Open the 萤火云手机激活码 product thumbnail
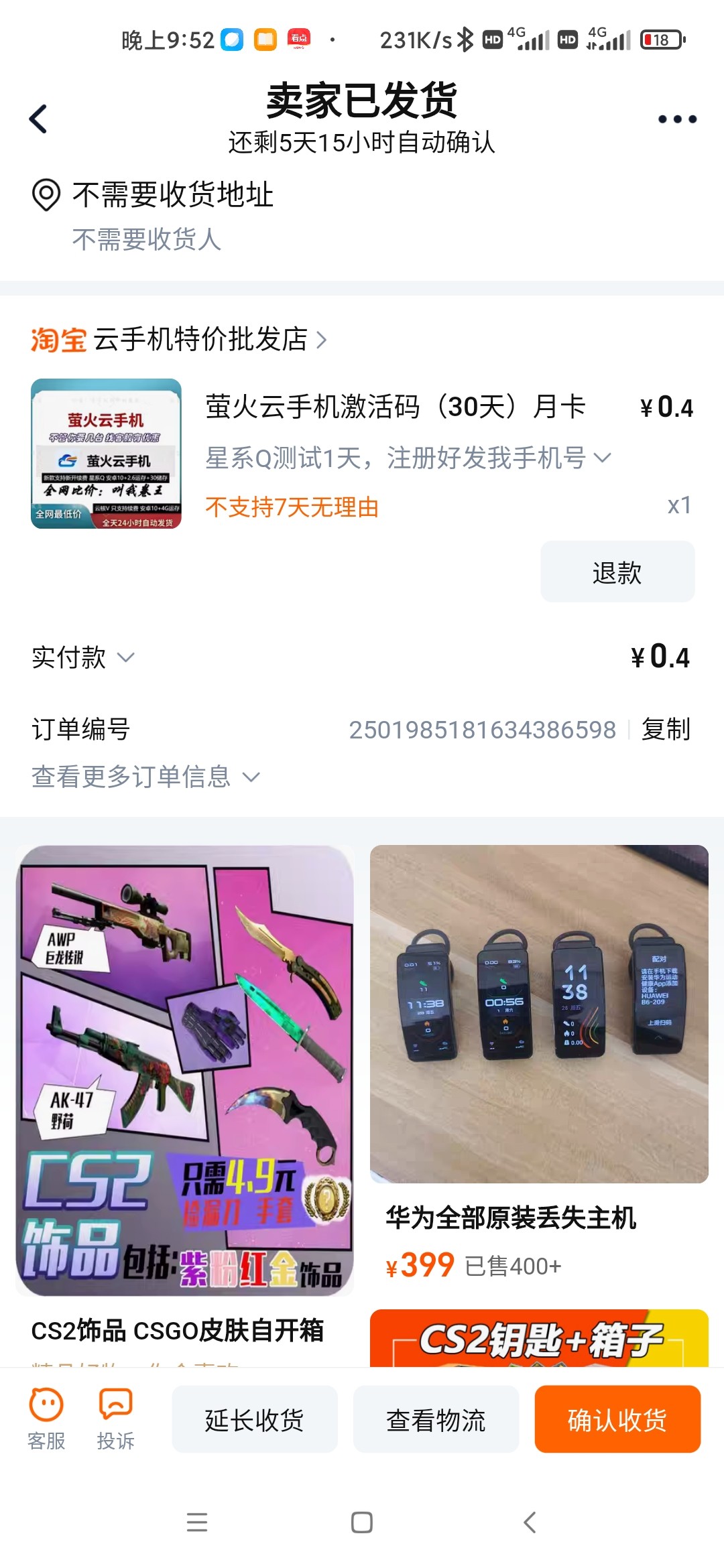The image size is (724, 1568). tap(106, 454)
